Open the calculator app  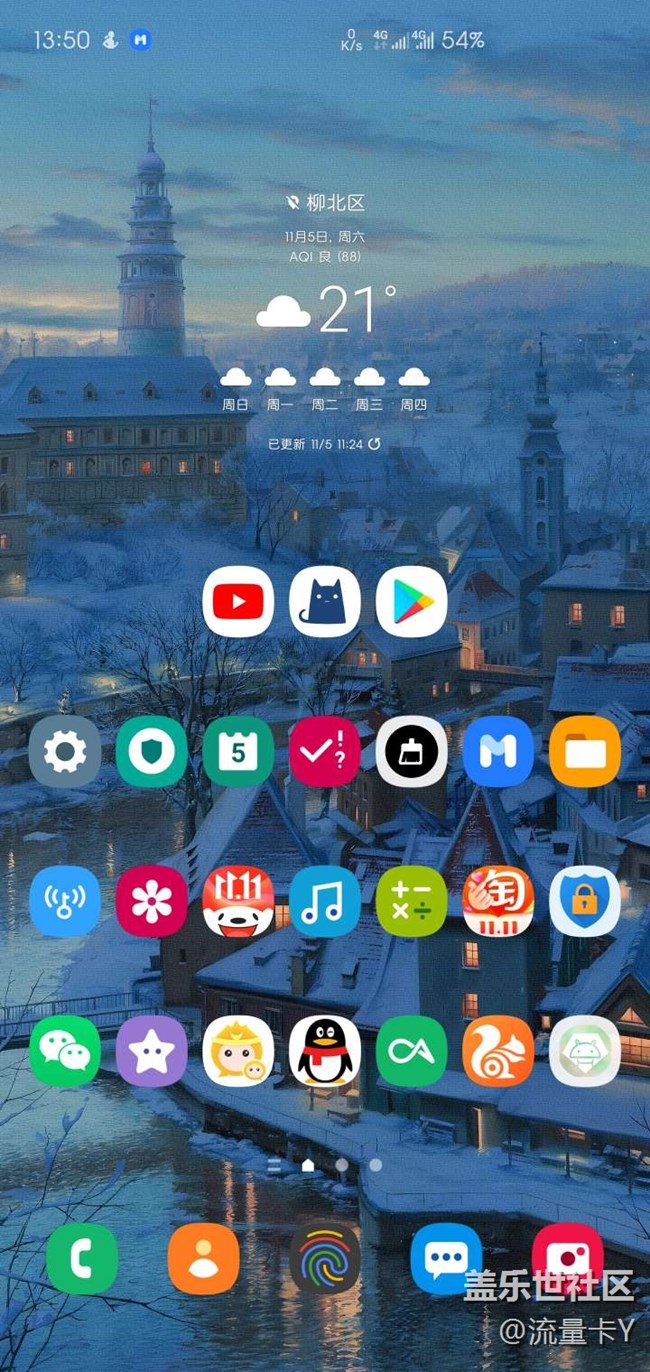(411, 901)
